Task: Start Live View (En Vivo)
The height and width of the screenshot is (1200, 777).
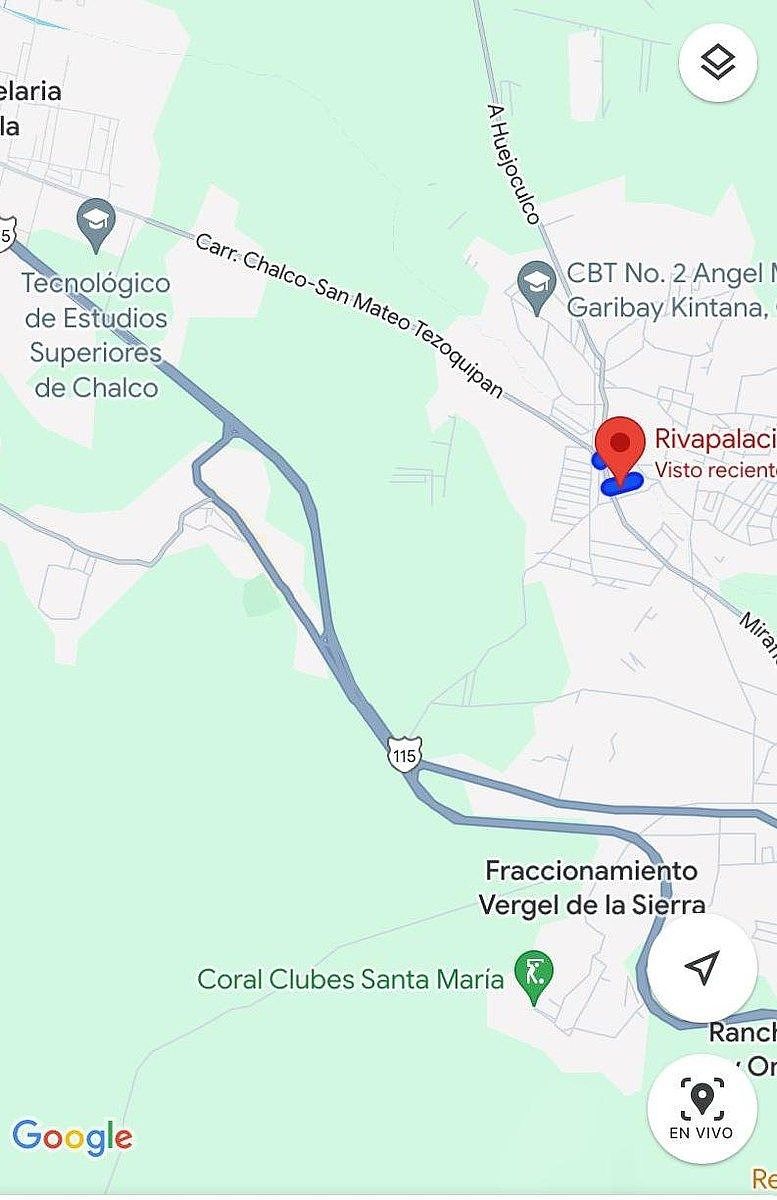Action: (x=701, y=1108)
